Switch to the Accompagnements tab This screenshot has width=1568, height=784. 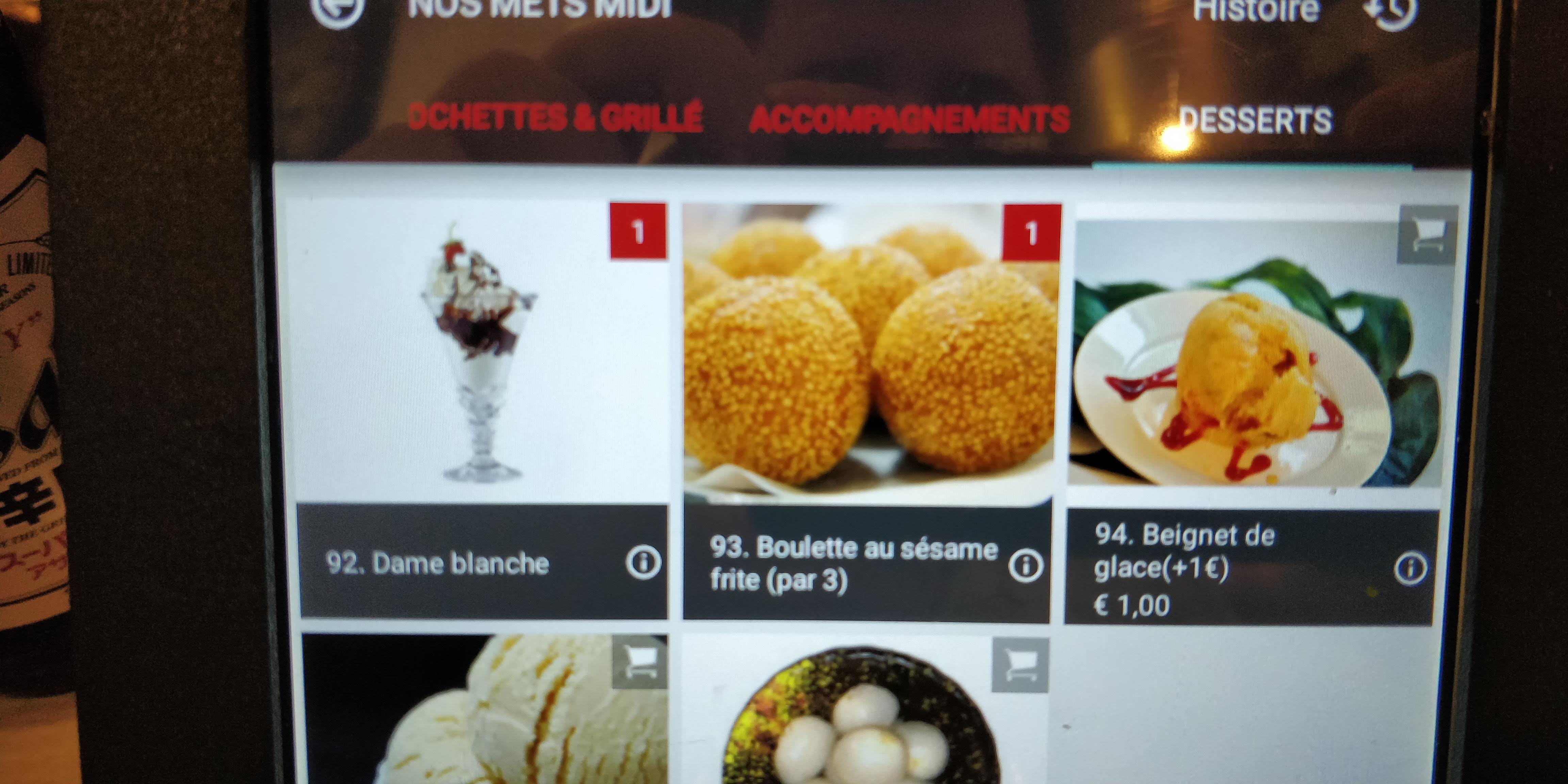pyautogui.click(x=909, y=119)
